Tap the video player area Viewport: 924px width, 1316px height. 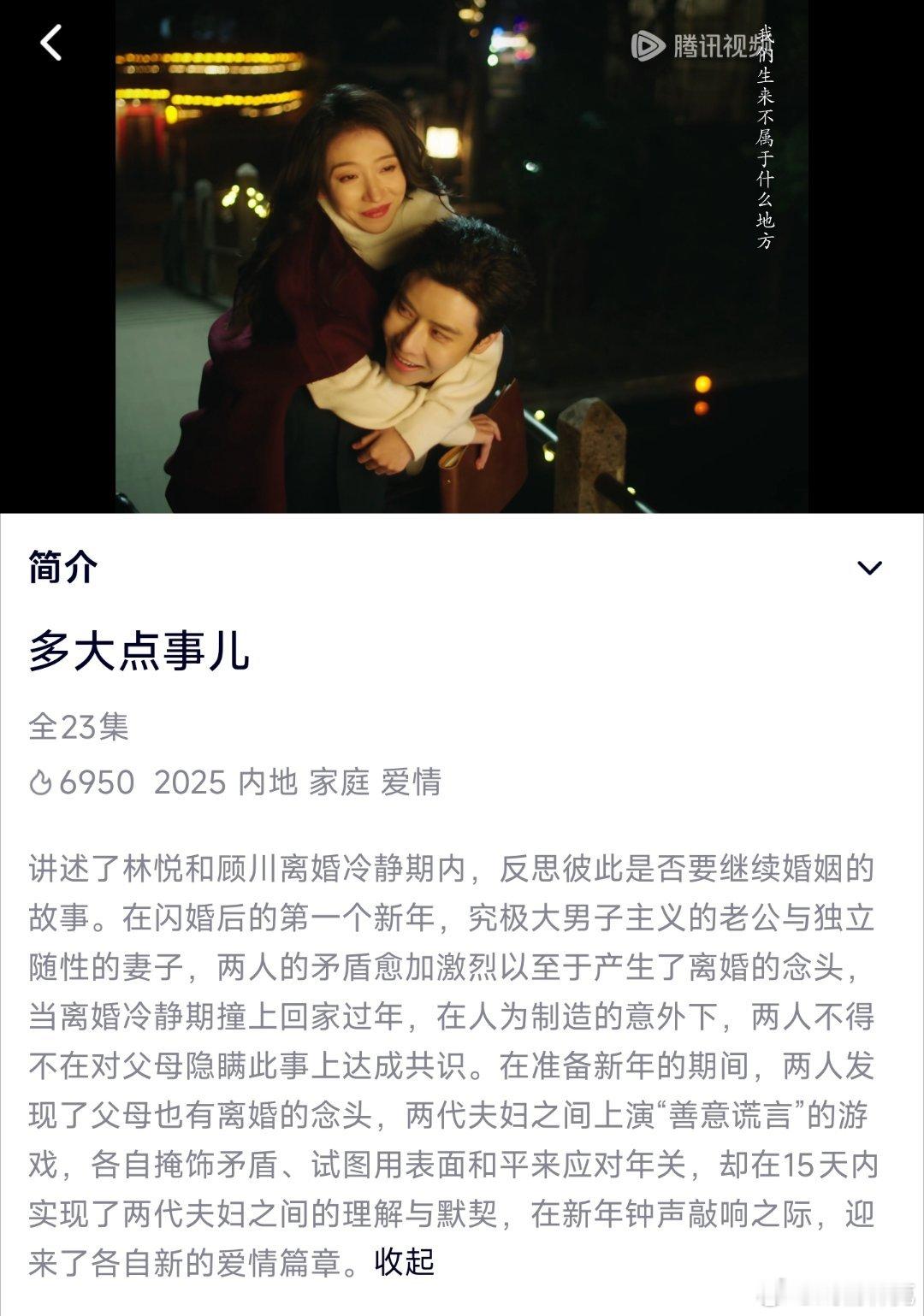point(462,257)
